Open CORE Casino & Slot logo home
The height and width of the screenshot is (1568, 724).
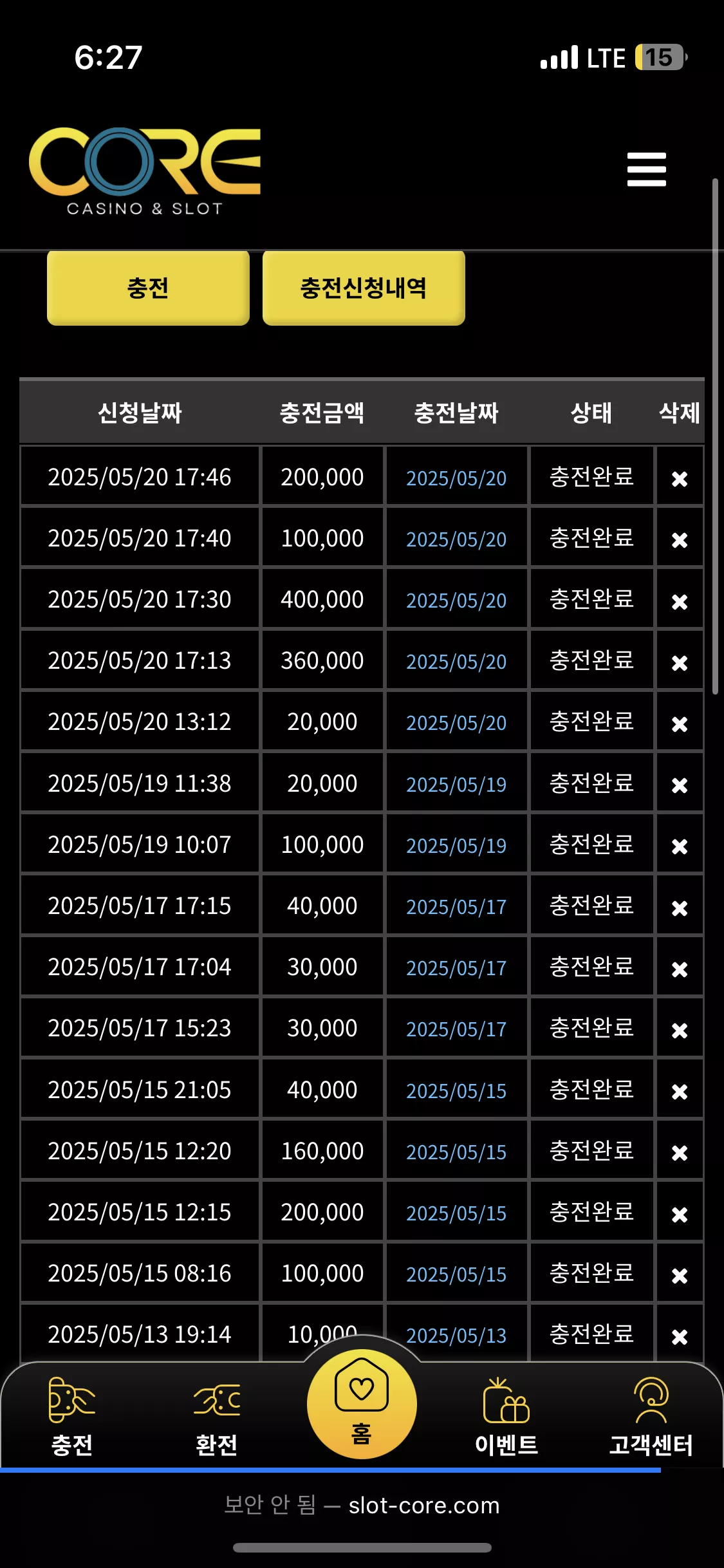(x=145, y=171)
